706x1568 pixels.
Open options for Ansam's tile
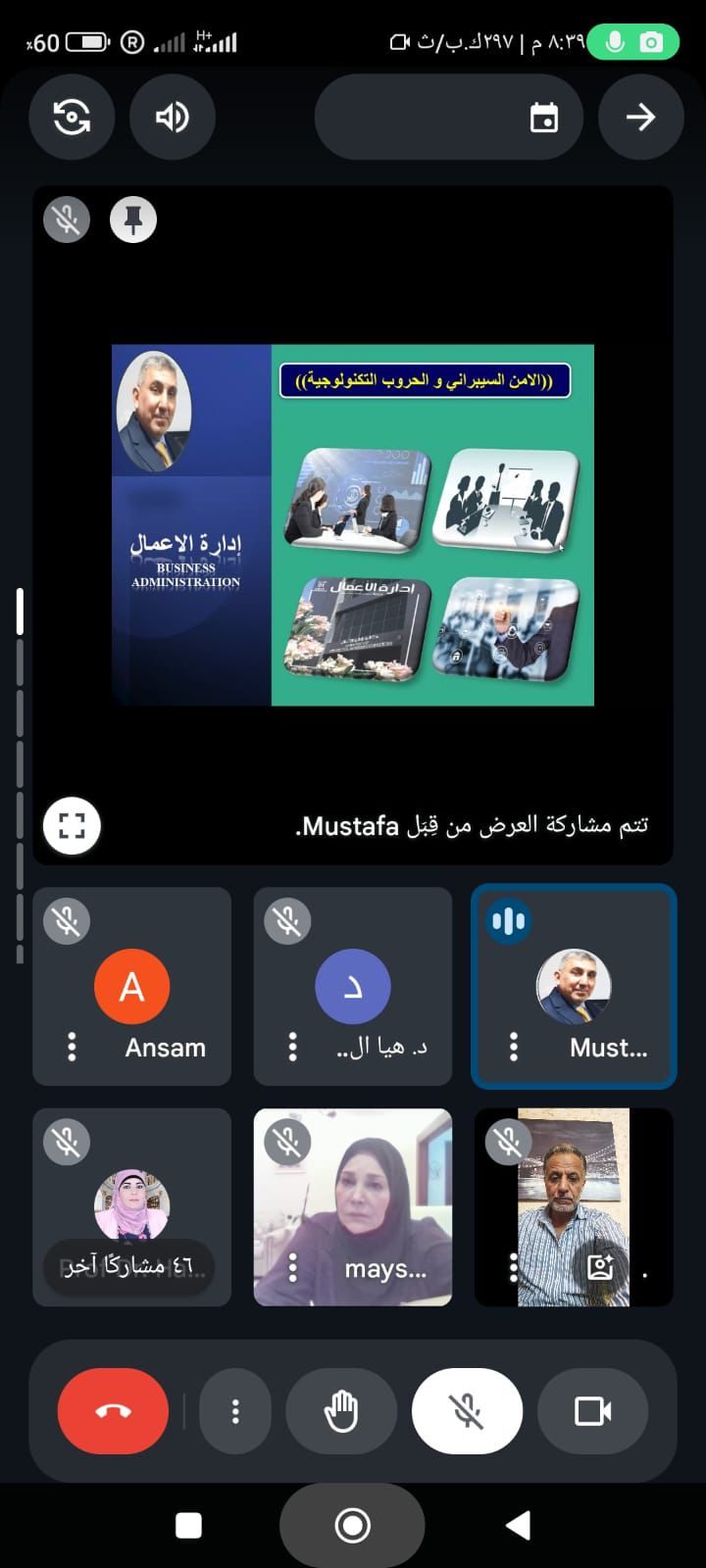[72, 1047]
